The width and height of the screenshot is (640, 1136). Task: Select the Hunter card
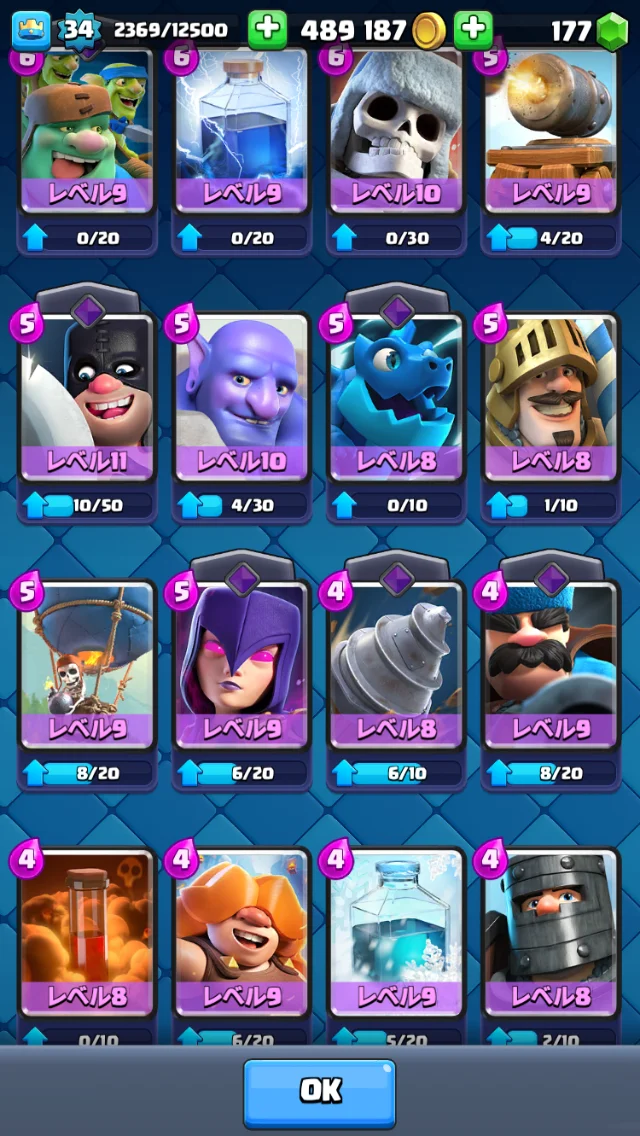551,665
